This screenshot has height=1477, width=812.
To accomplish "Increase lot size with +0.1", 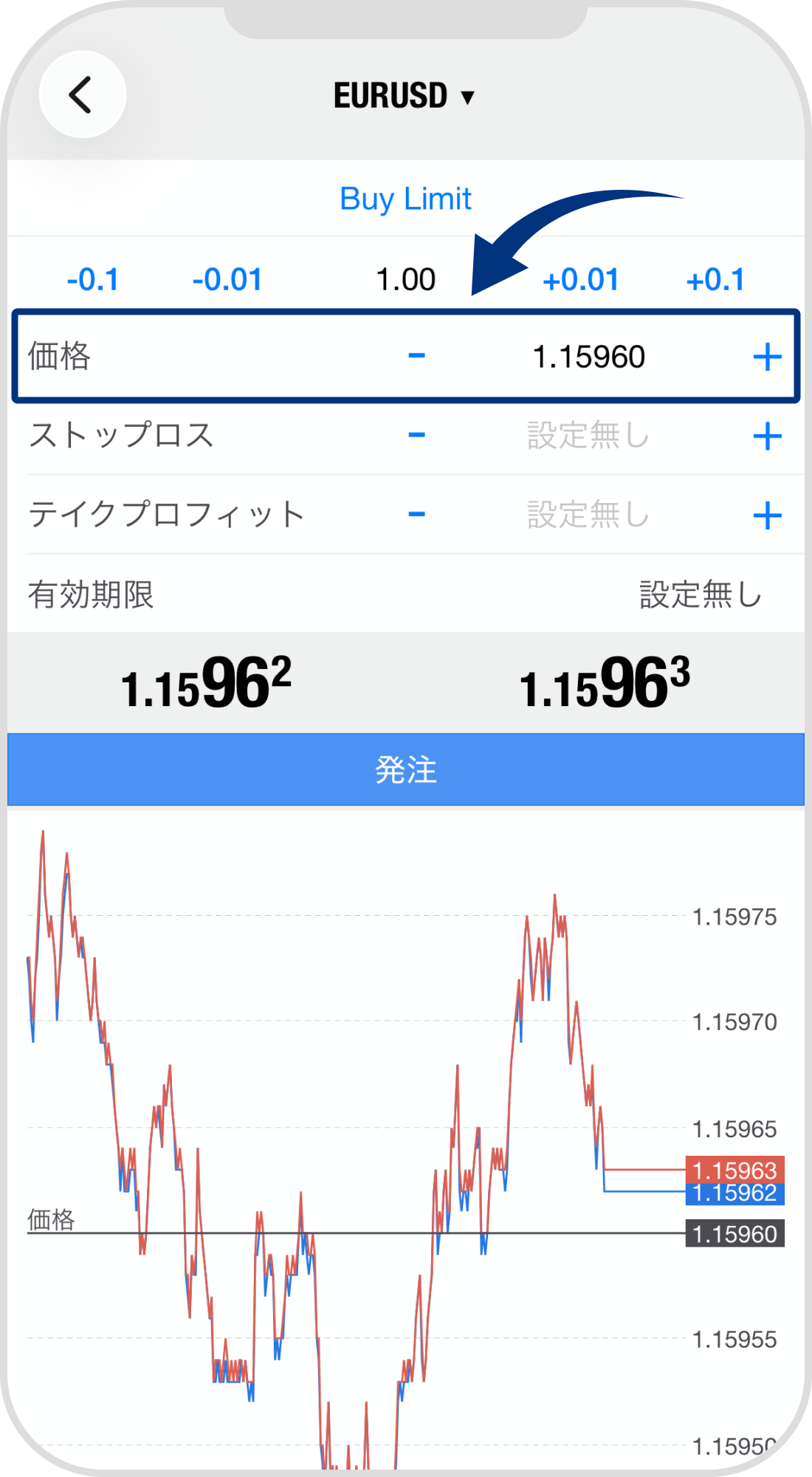I will (717, 279).
